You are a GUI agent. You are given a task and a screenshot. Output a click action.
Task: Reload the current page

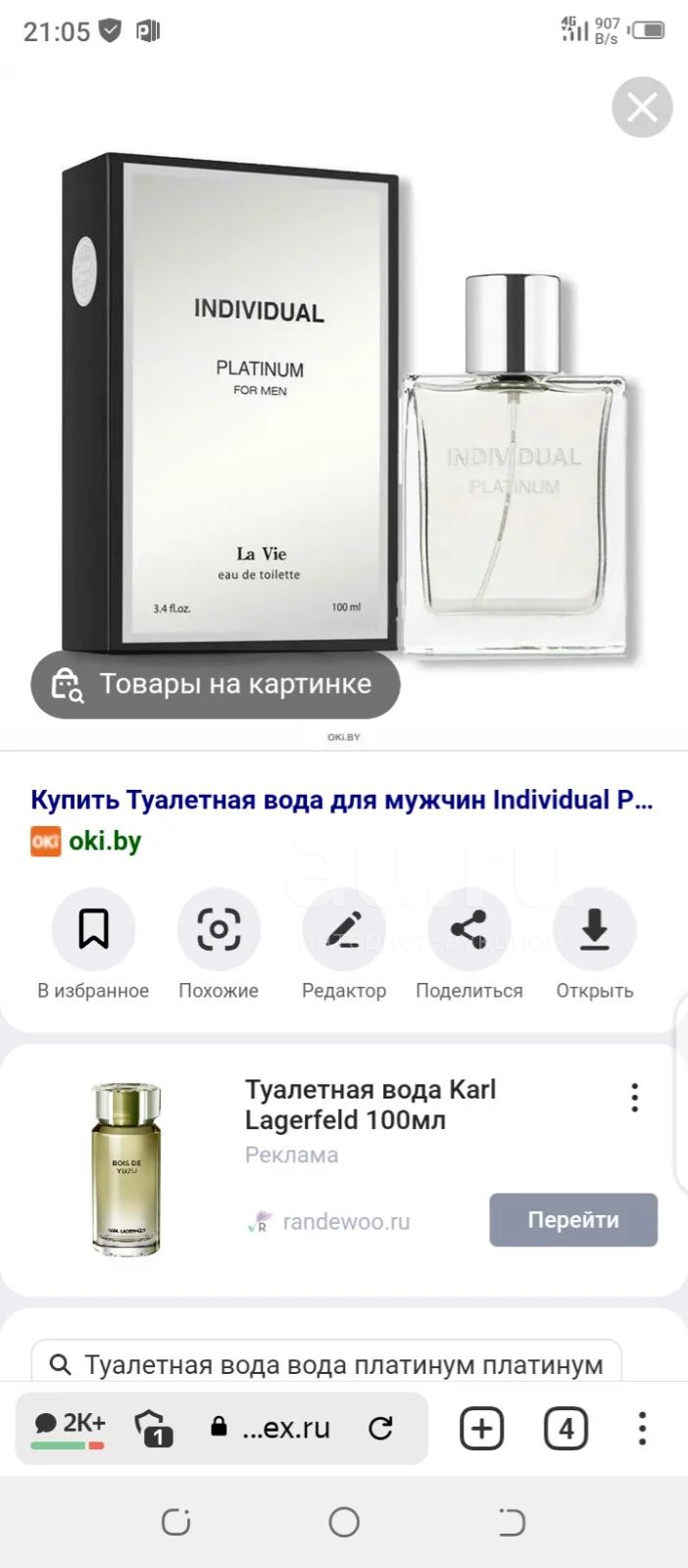[x=381, y=1429]
